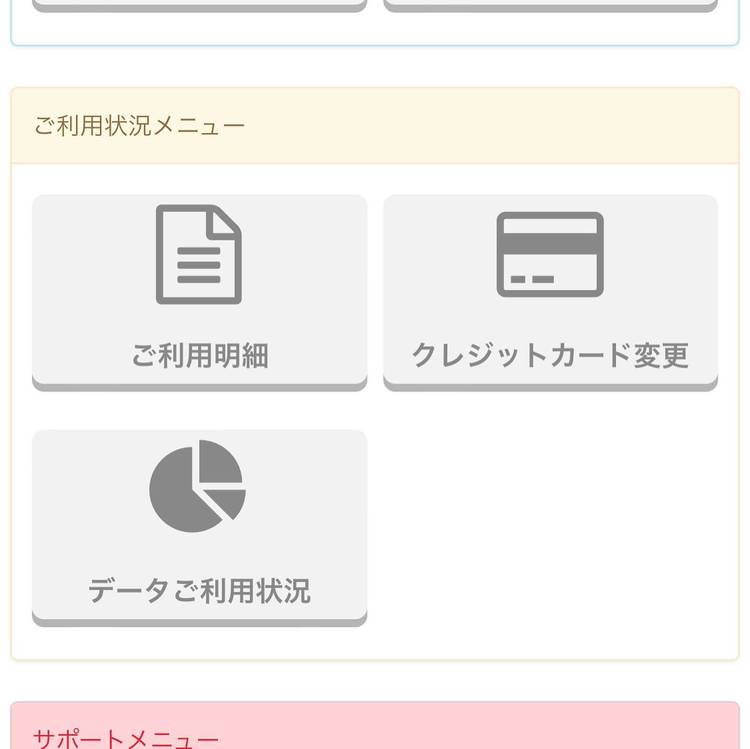Open the ご利用明細 usage statement
750x749 pixels.
coord(199,290)
